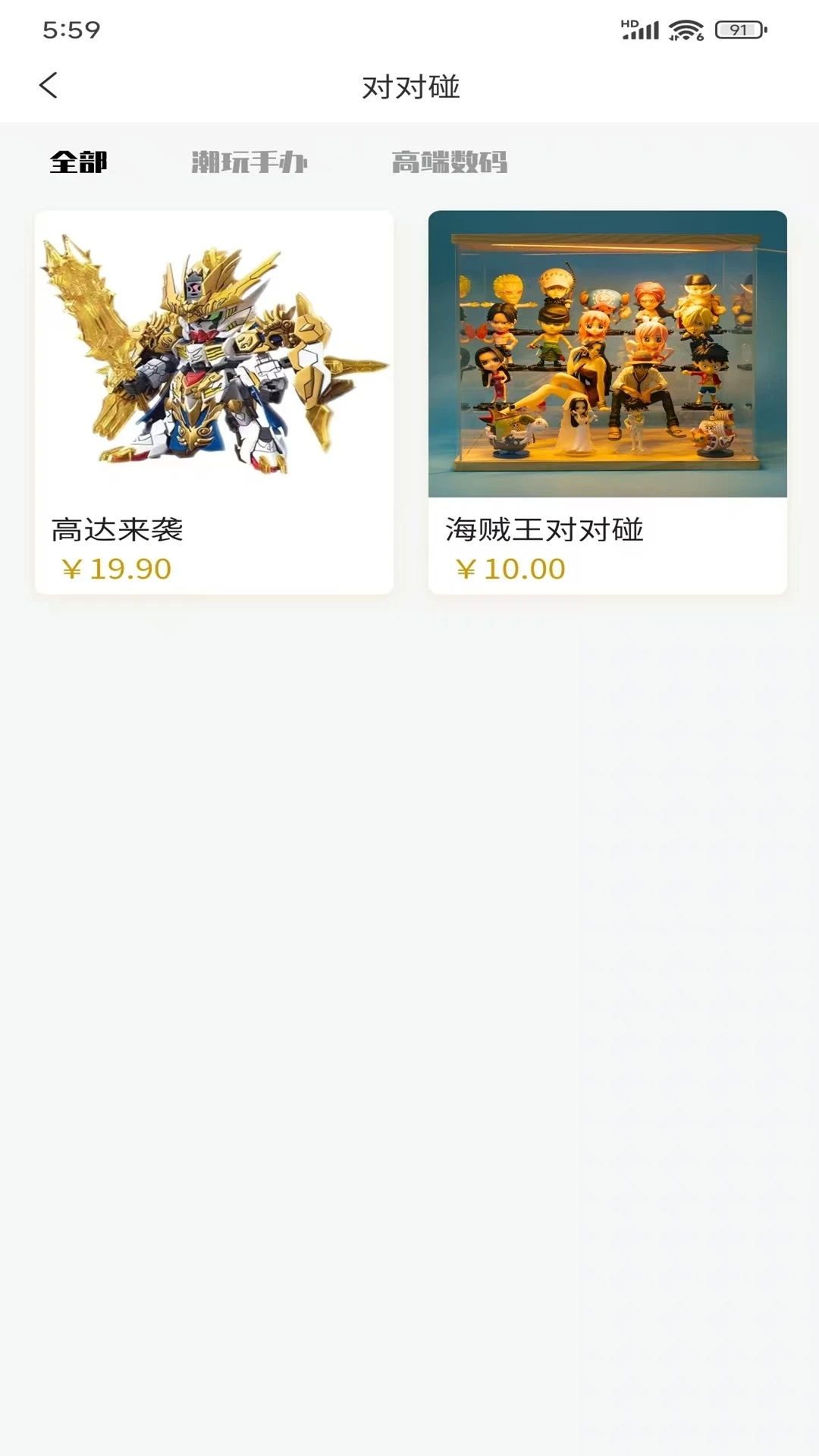Open the 海贼王对对碰 product card

607,402
